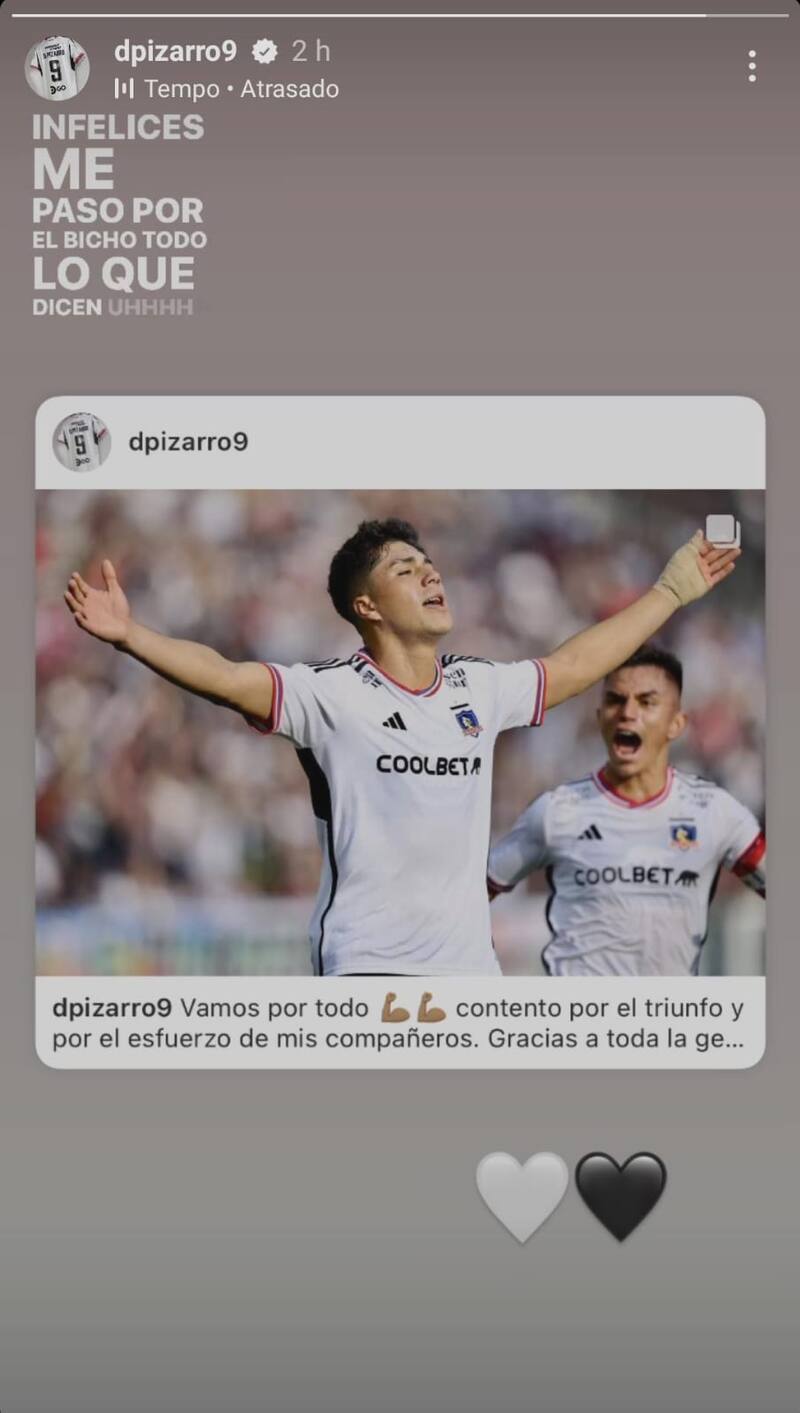The image size is (800, 1413).
Task: Tap the pause bars icon beside Tempo
Action: click(125, 90)
